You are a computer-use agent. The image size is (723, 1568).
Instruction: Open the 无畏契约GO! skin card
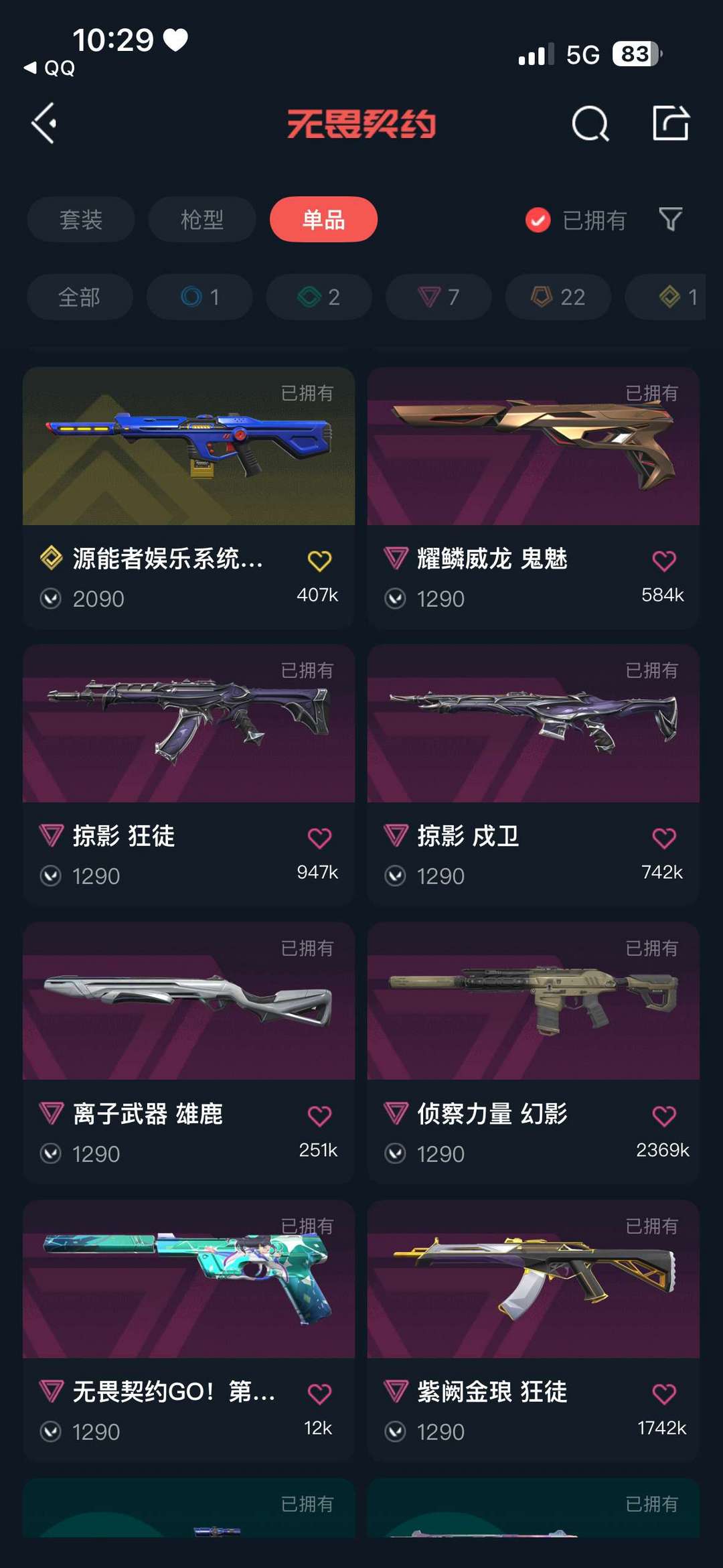pos(189,1330)
